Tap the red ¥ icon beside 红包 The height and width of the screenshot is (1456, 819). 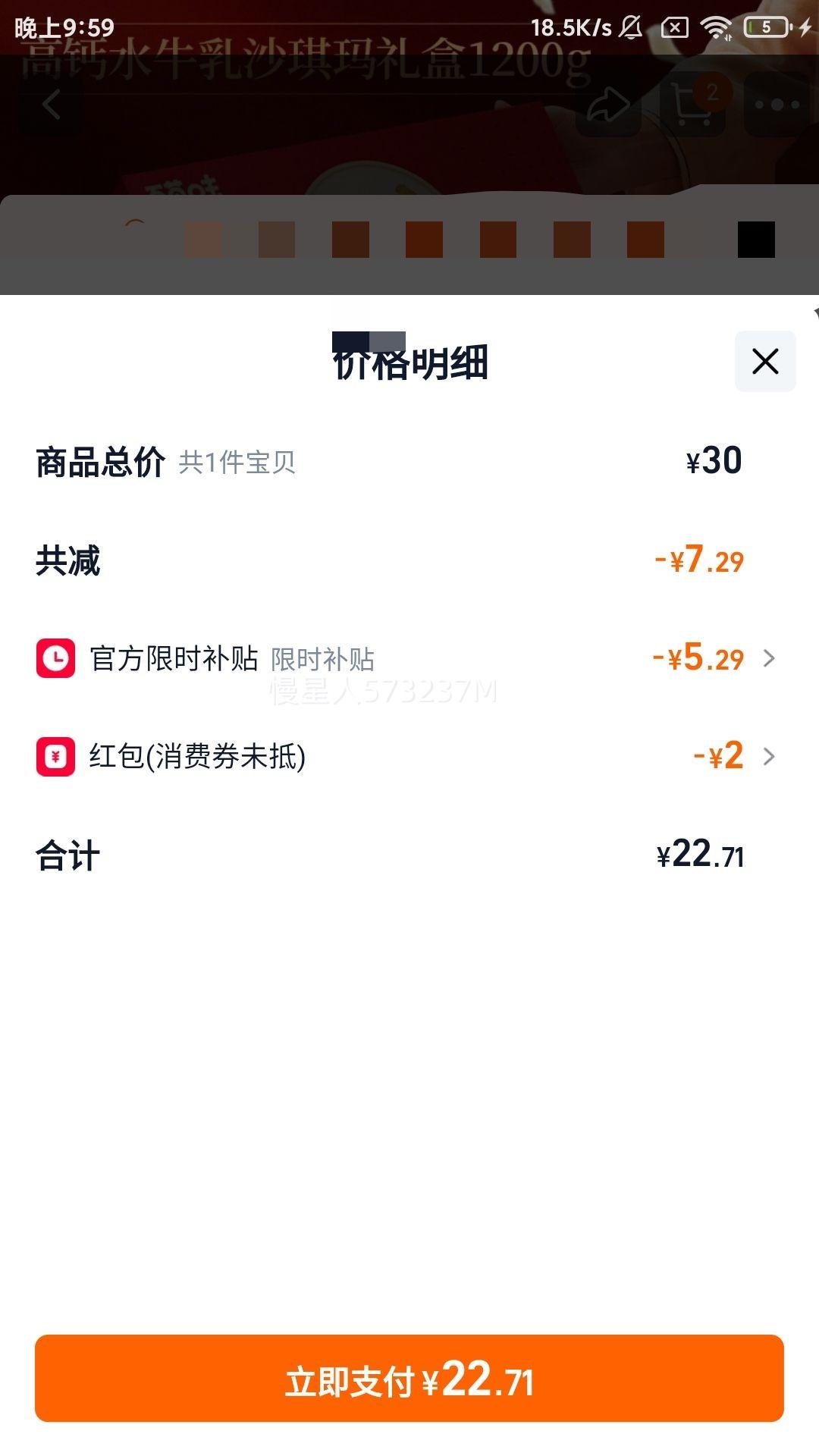coord(55,756)
